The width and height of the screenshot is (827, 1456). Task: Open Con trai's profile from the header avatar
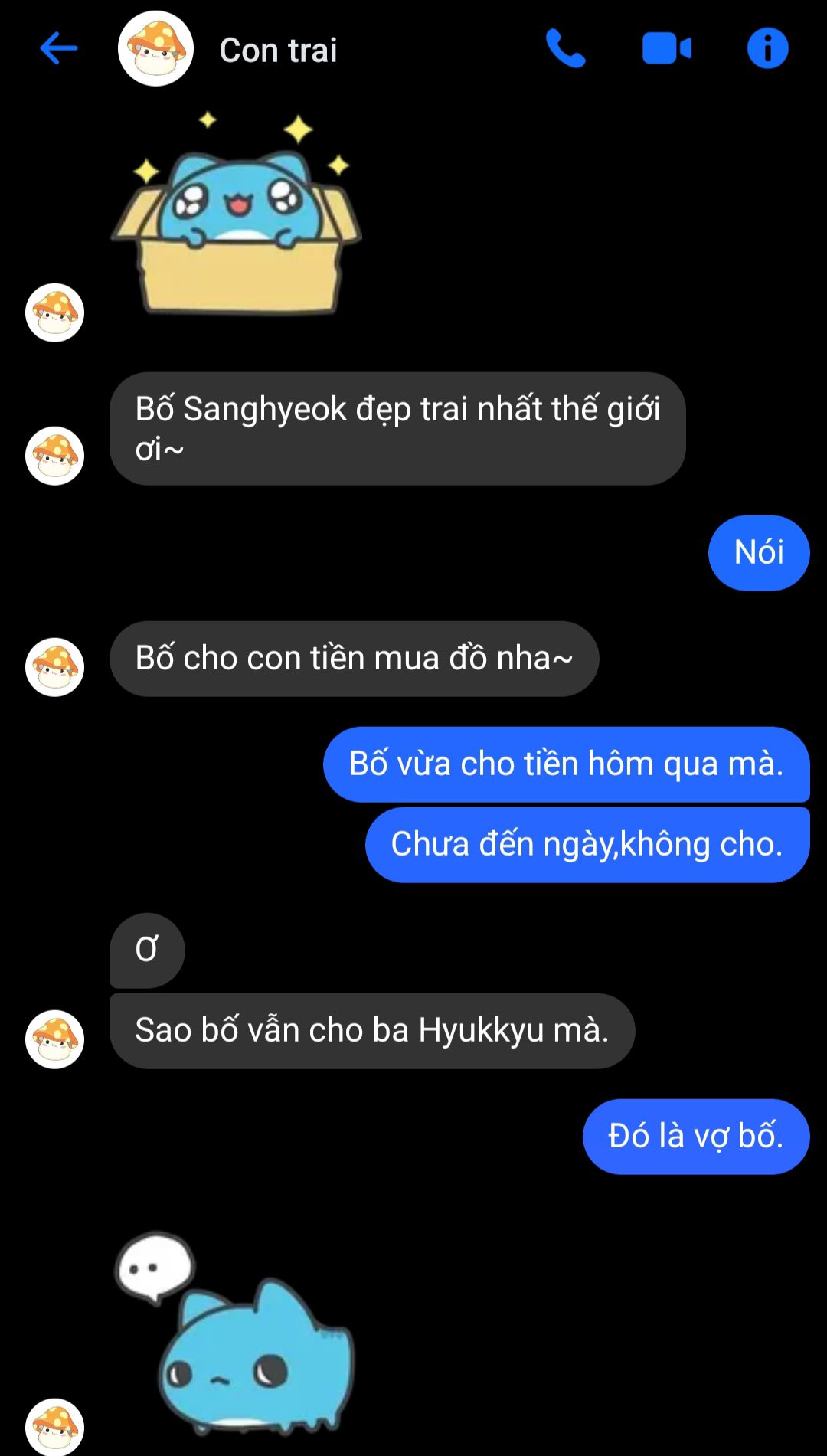point(155,49)
